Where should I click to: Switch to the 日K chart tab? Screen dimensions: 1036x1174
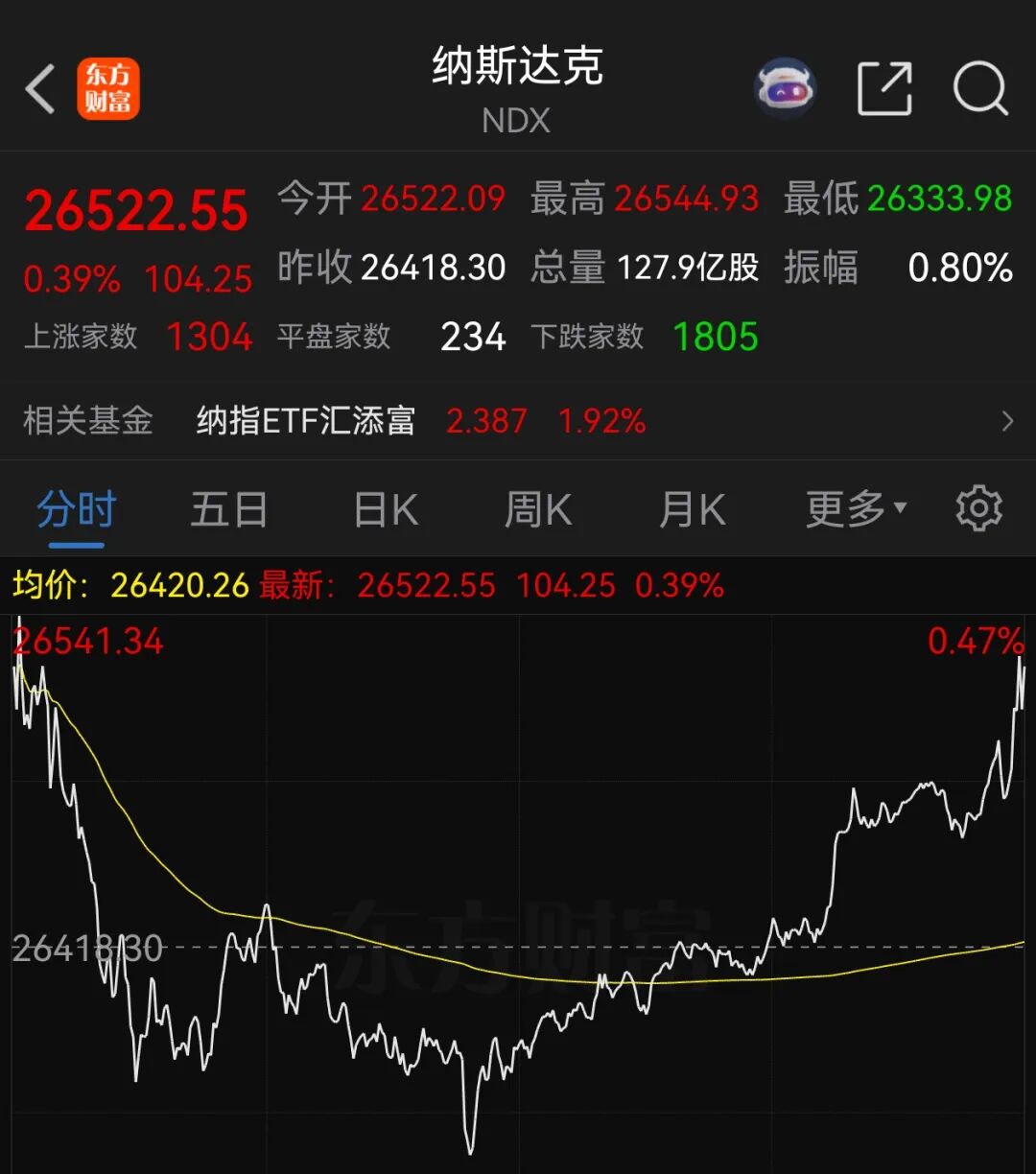(x=386, y=509)
